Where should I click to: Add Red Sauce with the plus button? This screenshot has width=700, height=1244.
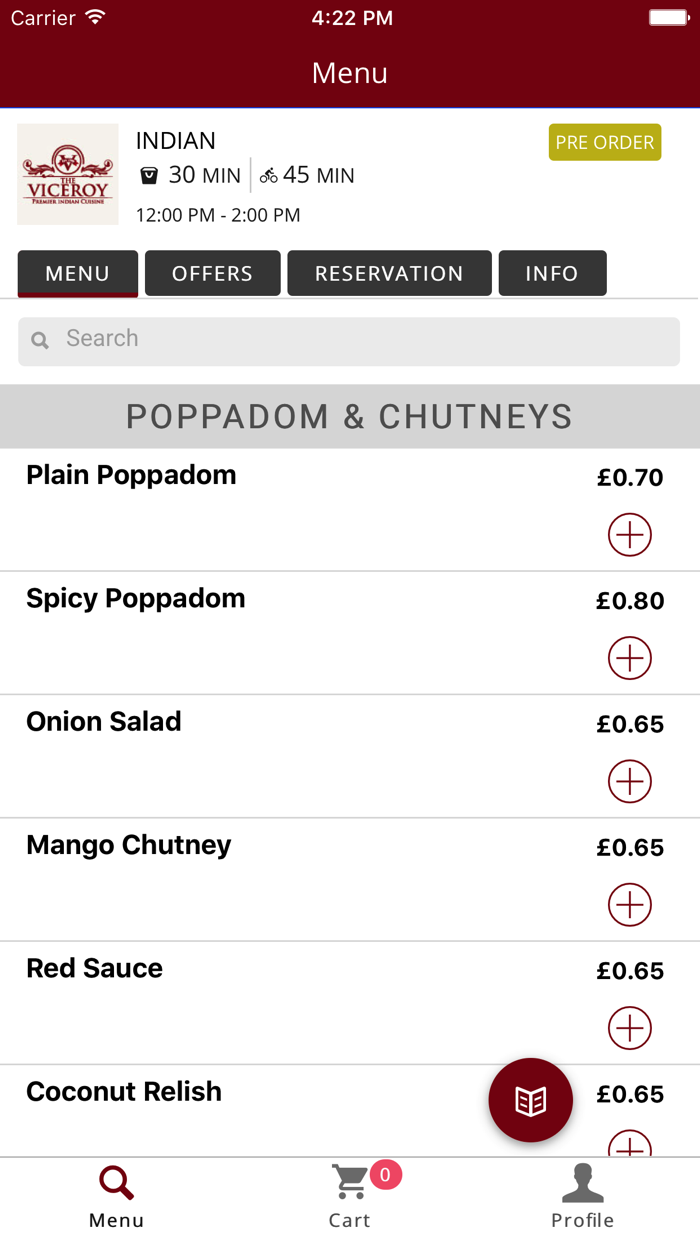click(x=629, y=1028)
